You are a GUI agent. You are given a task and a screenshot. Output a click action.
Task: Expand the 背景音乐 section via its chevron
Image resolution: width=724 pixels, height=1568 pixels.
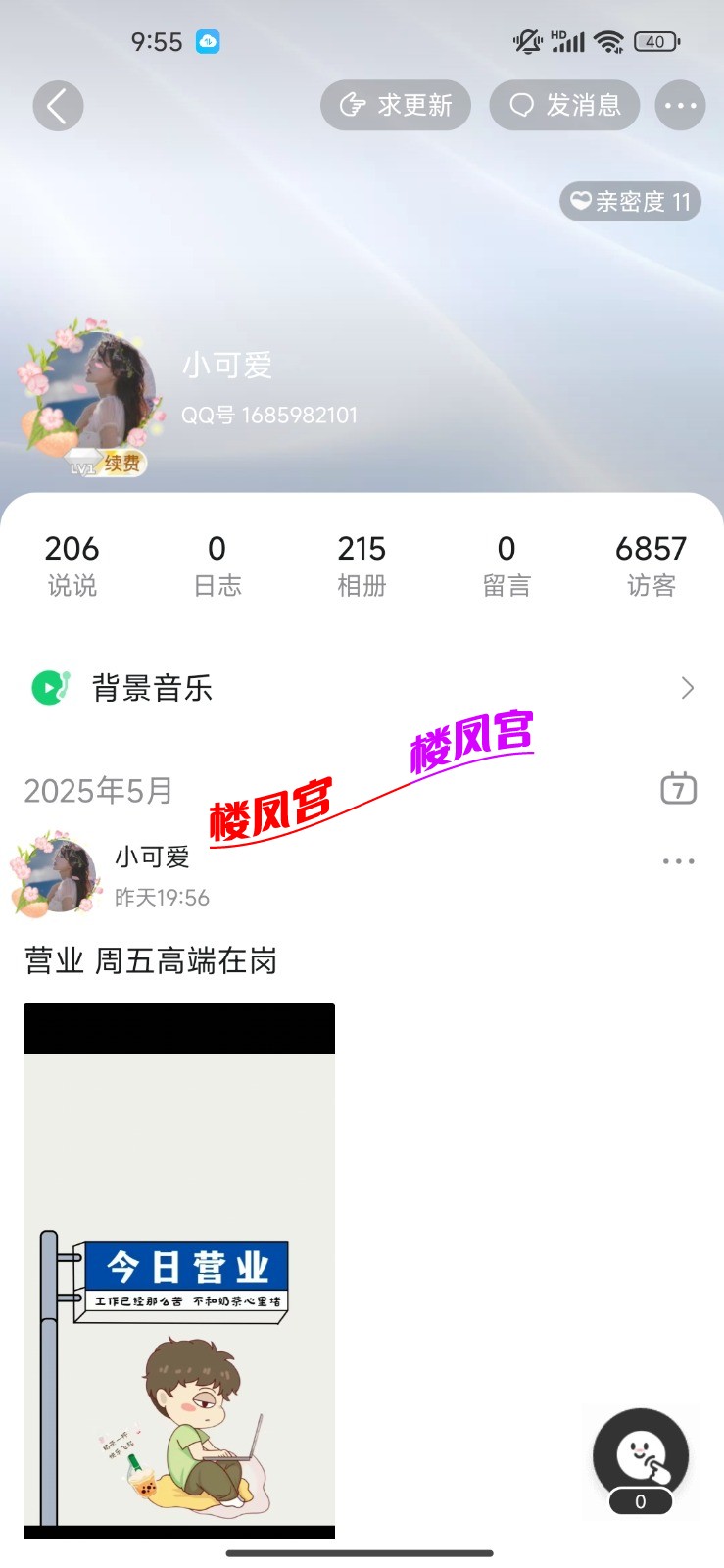coord(688,688)
